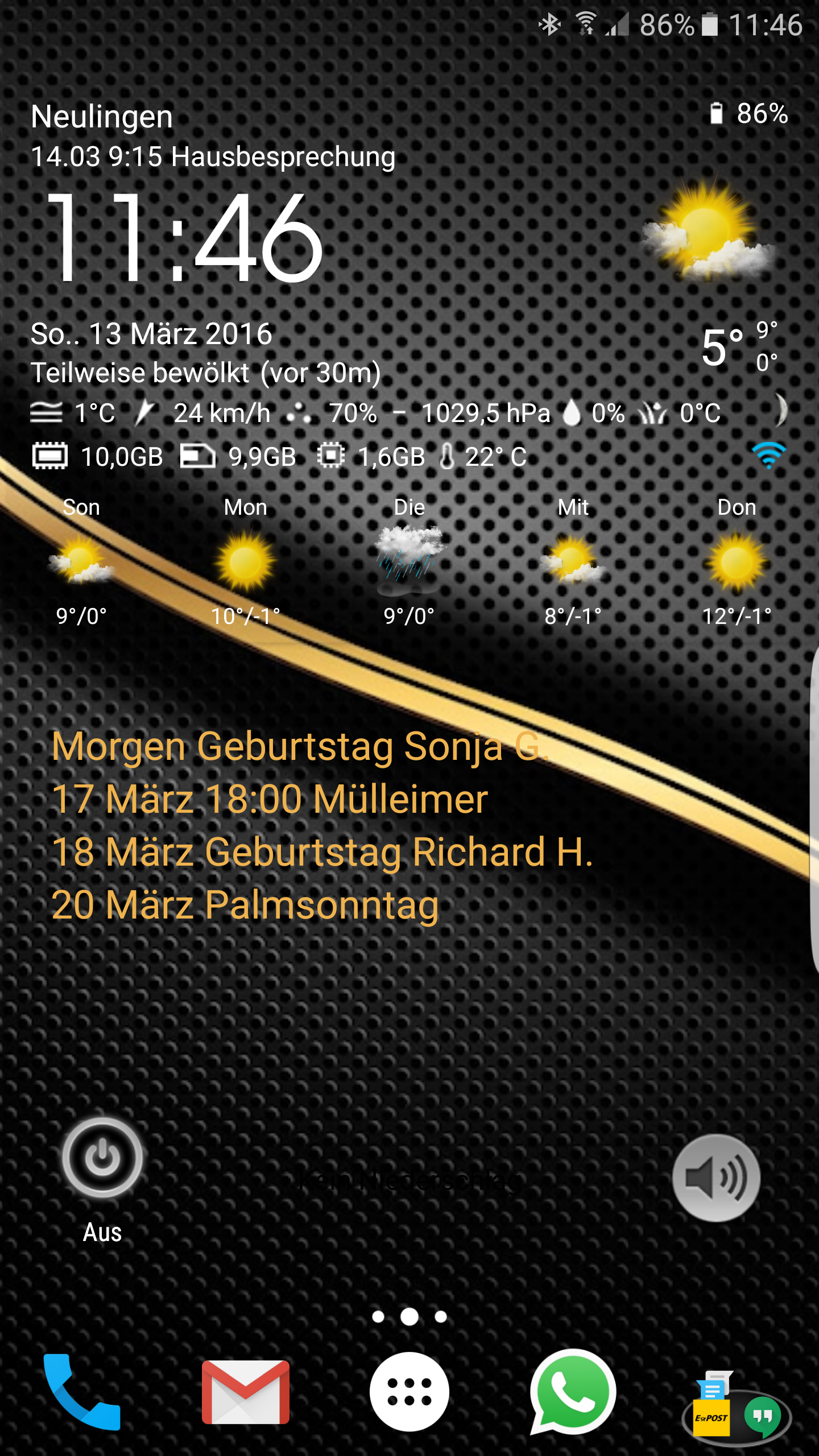Screen dimensions: 819x1456
Task: Open the forecast for Die
Action: [x=409, y=561]
